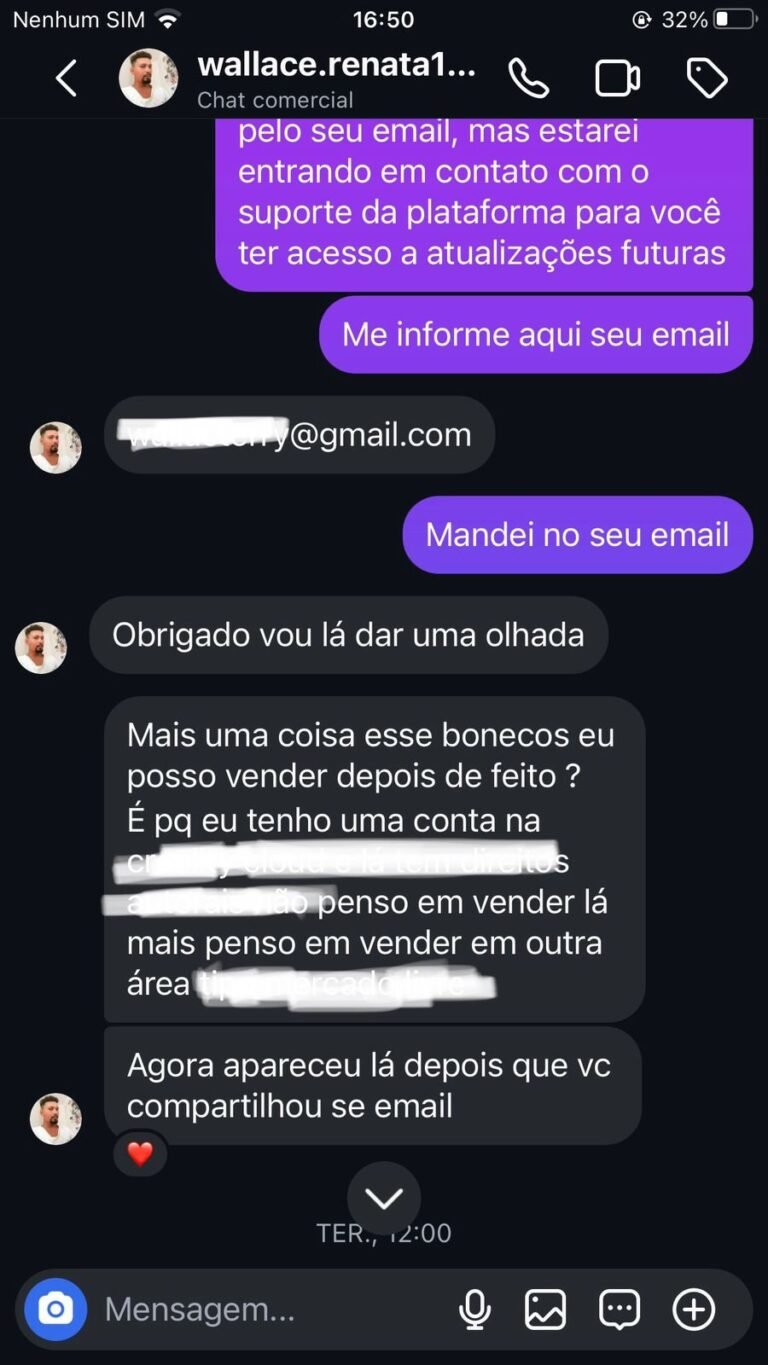Attach a photo from gallery

tap(545, 1309)
